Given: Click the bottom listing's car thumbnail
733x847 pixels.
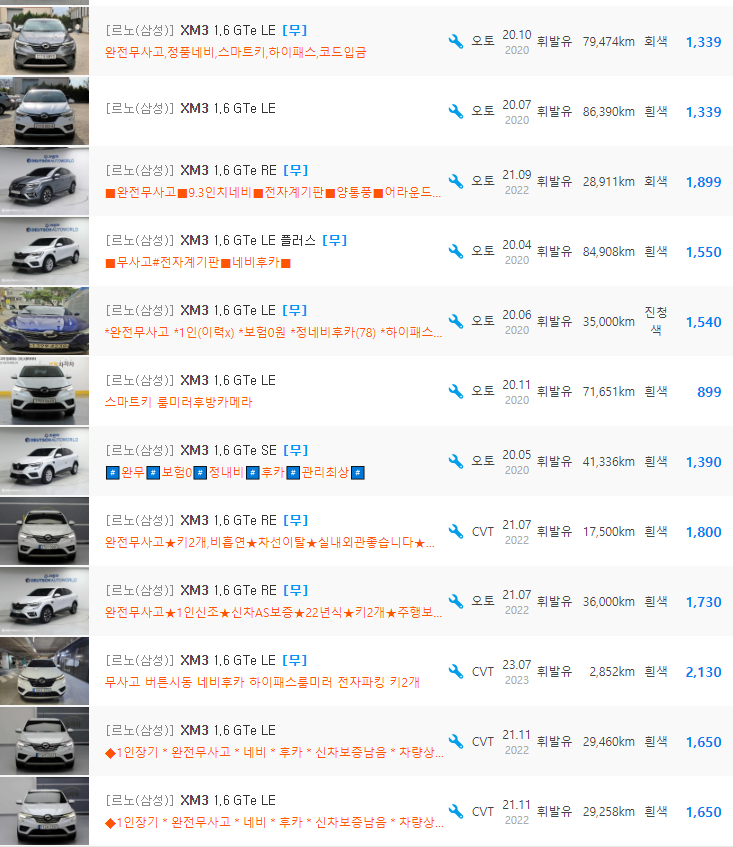Looking at the screenshot, I should tap(44, 811).
